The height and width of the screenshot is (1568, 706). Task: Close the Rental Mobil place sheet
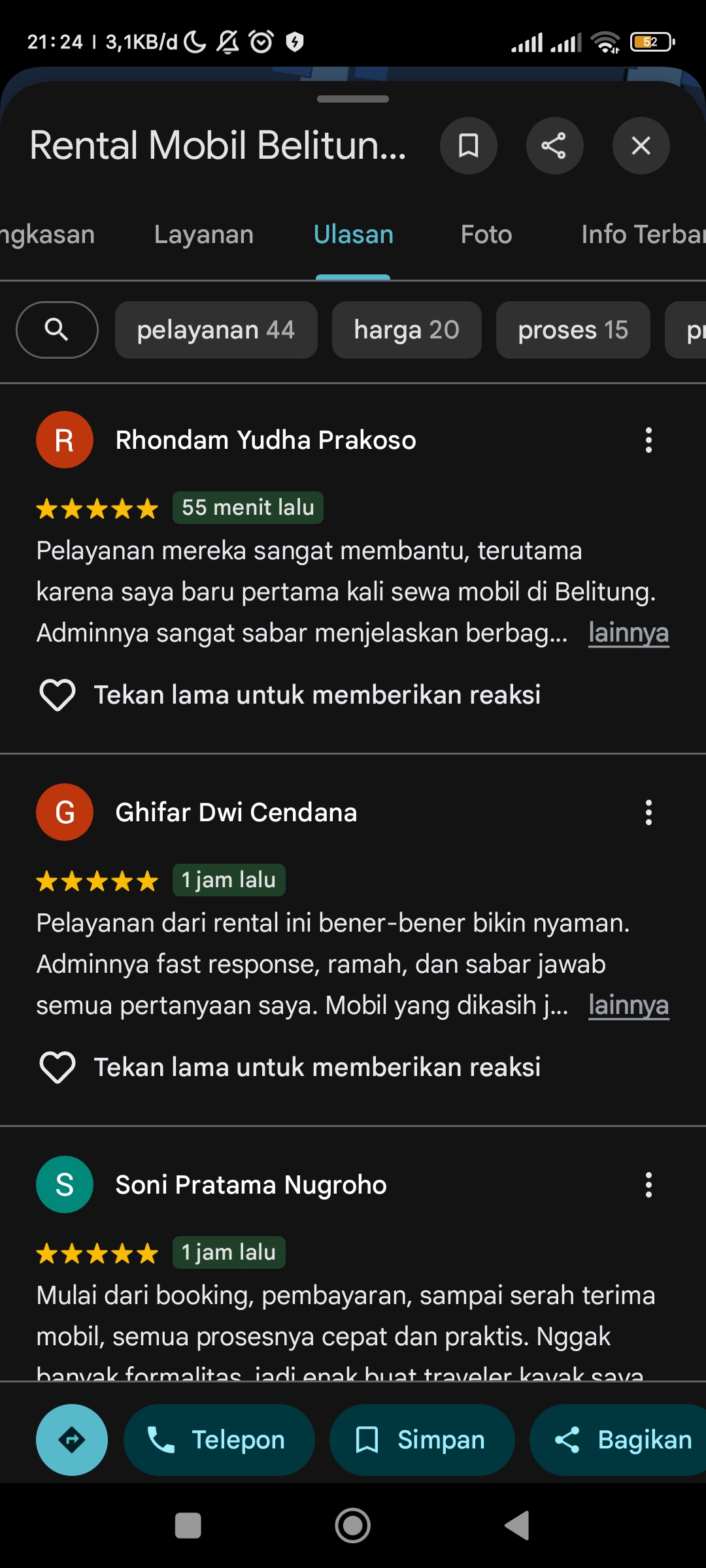pos(641,146)
